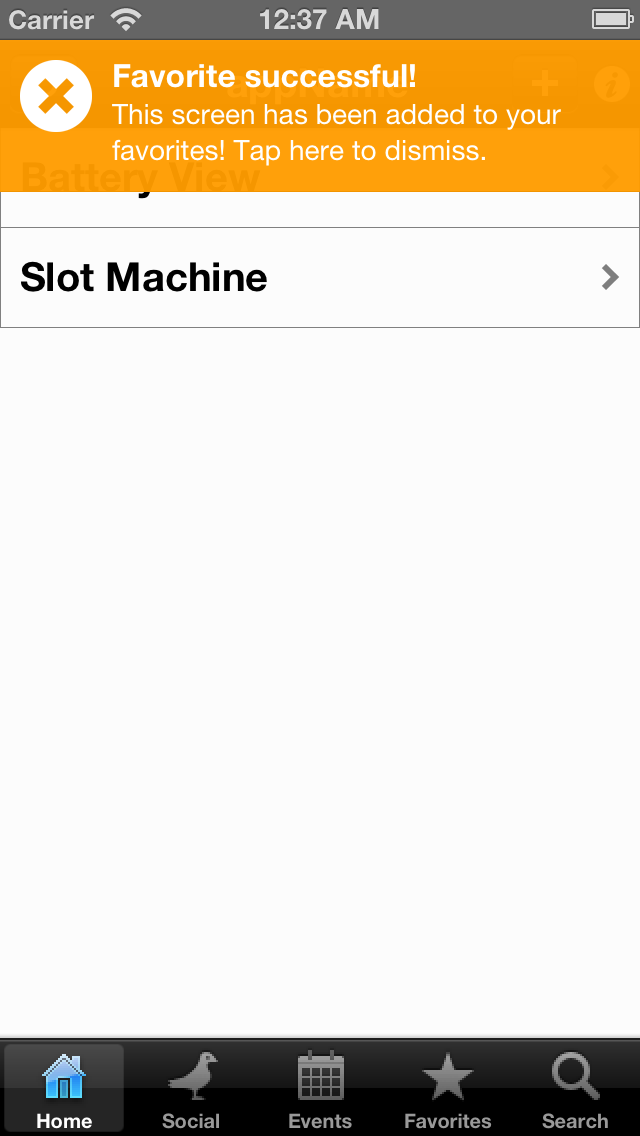640x1136 pixels.
Task: Dismiss the Favorite successful banner
Action: (x=320, y=116)
